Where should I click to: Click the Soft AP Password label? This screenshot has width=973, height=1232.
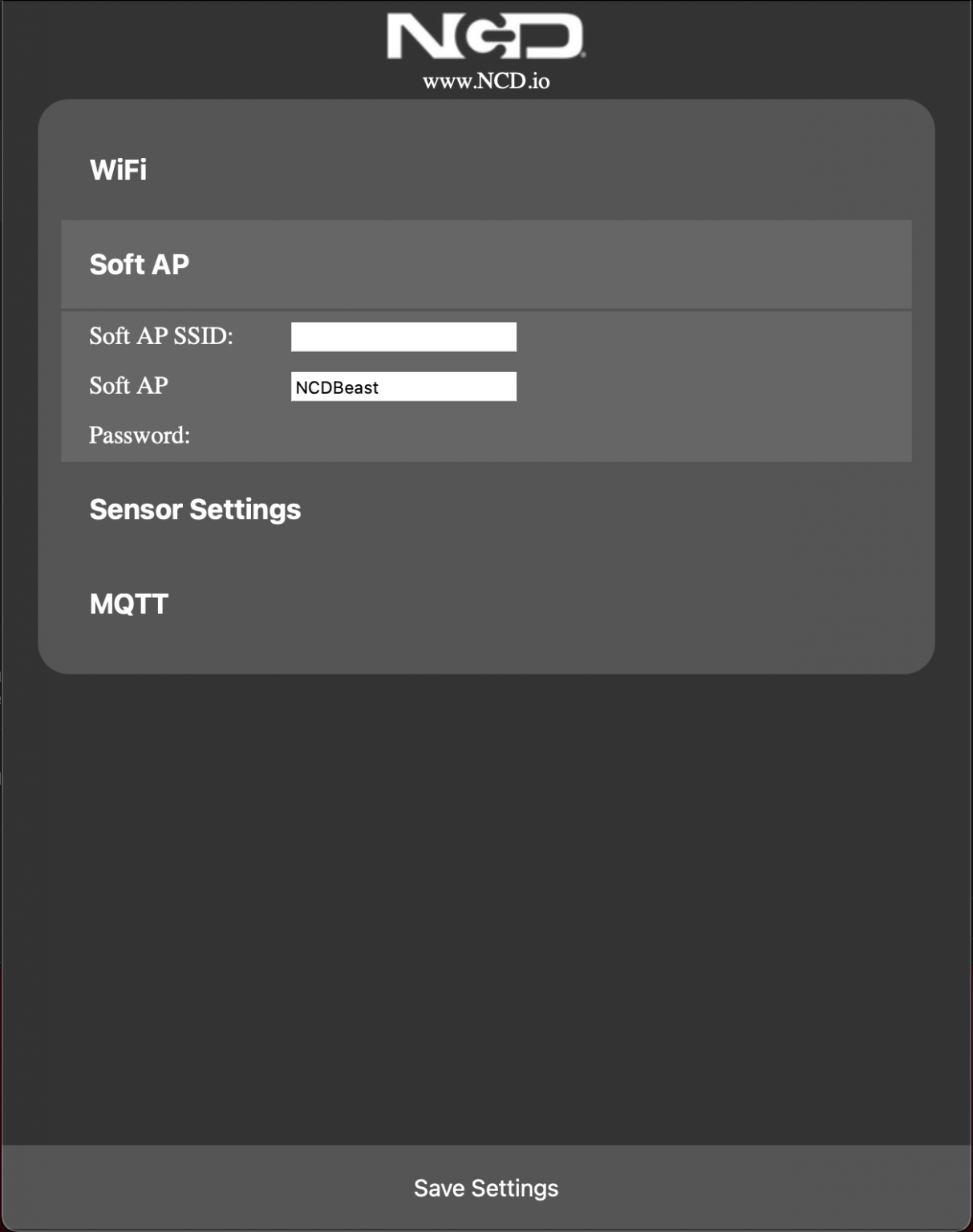click(138, 411)
